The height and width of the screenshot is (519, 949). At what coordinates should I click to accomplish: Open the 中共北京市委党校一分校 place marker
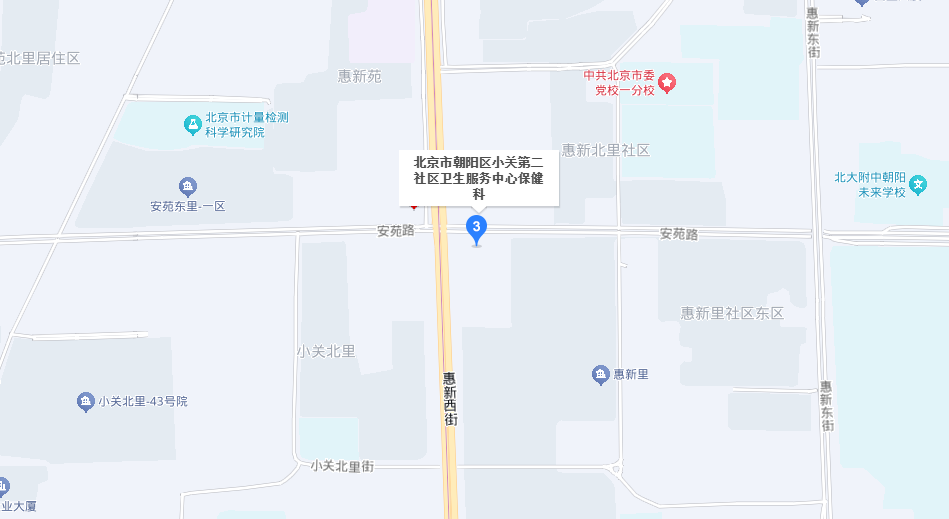[x=668, y=82]
